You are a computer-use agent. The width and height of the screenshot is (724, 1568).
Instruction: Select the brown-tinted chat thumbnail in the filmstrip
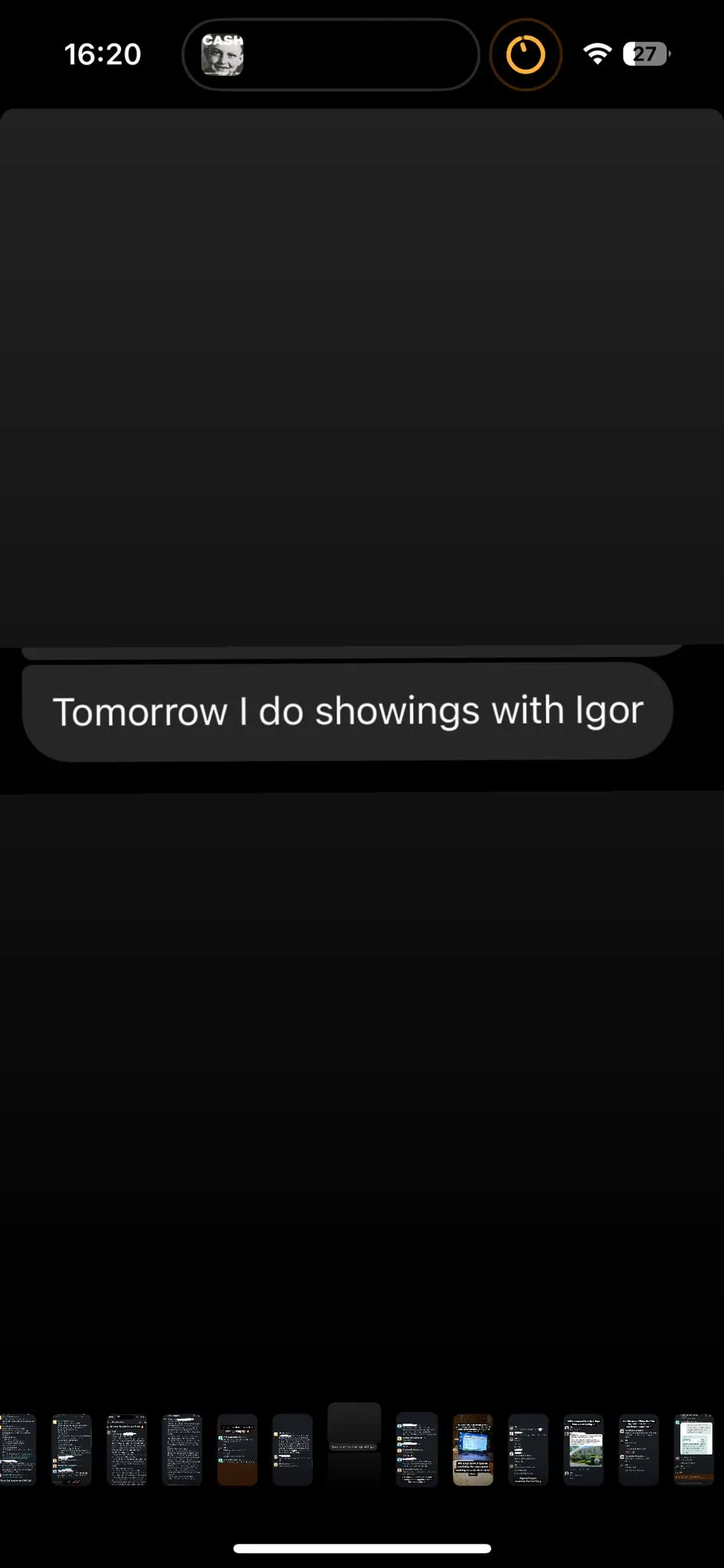pos(238,1449)
